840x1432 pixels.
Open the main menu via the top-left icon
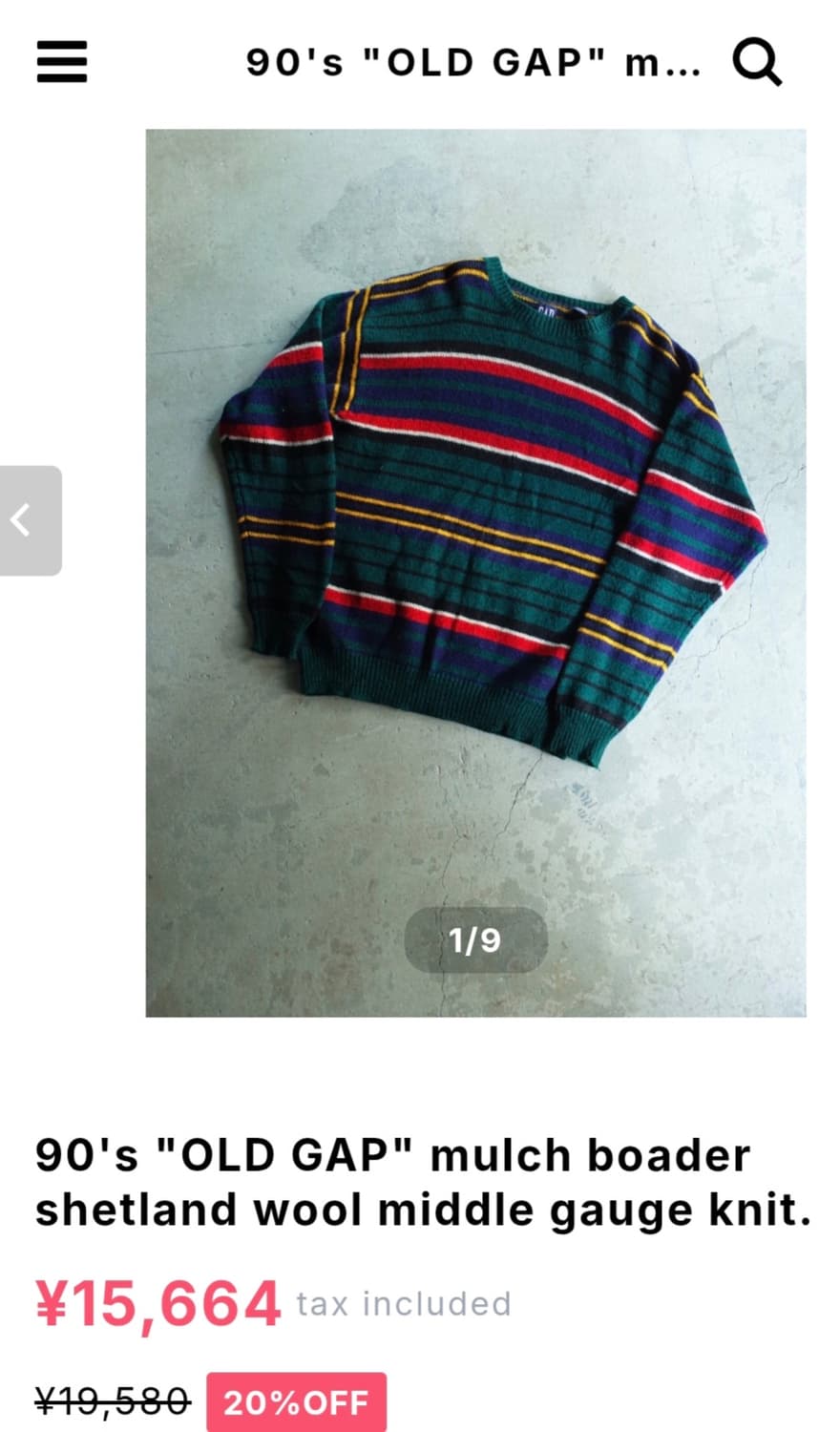click(x=61, y=63)
